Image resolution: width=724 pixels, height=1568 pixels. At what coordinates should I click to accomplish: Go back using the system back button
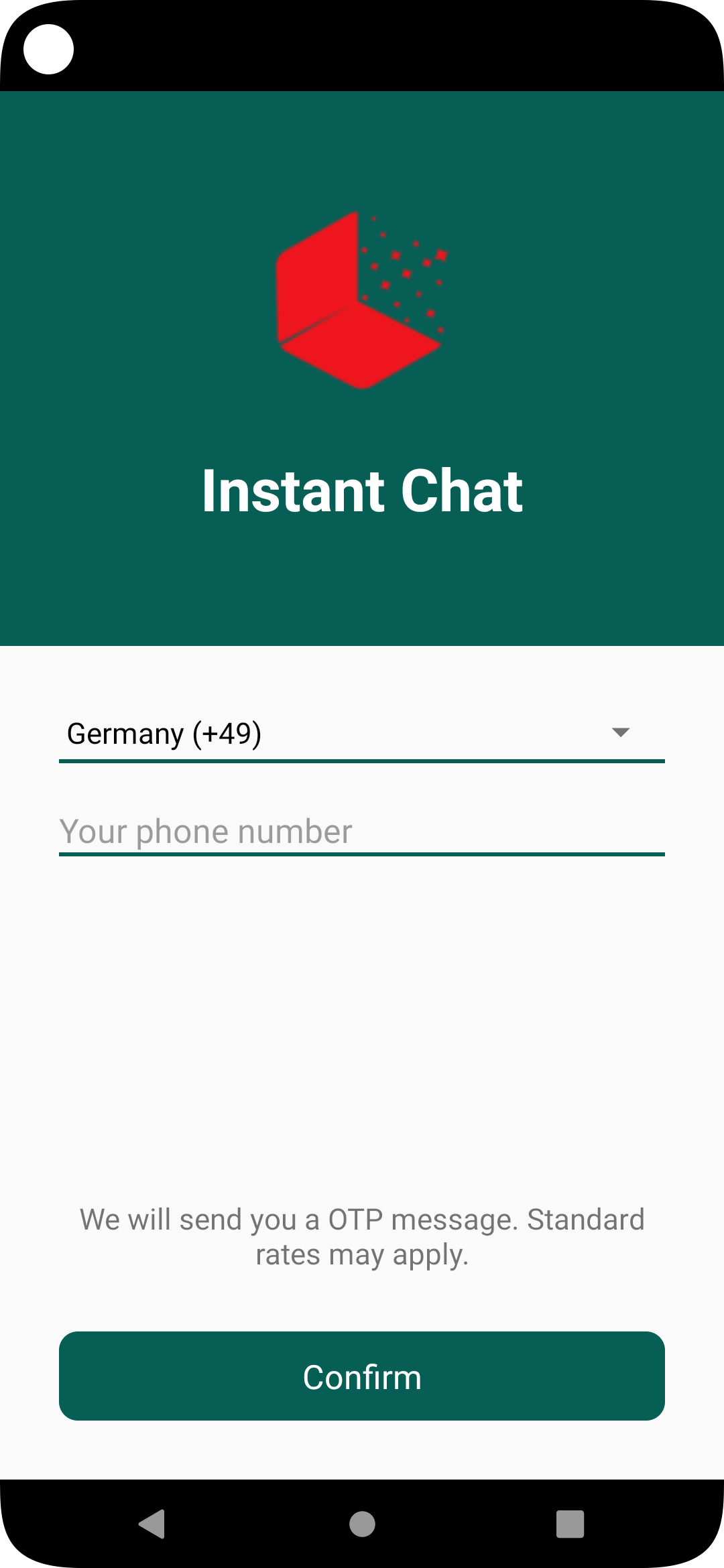(x=153, y=1524)
